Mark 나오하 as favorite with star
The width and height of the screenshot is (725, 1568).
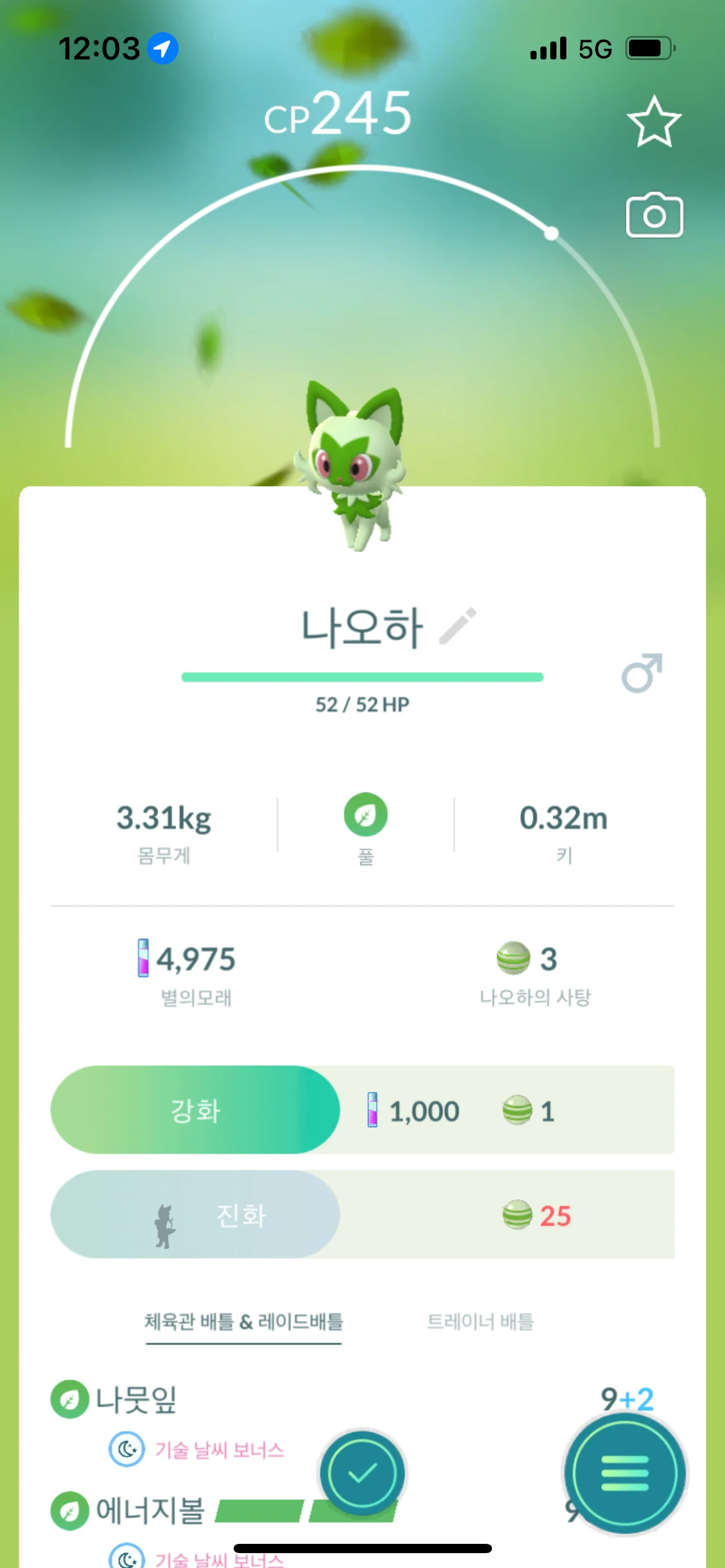(654, 122)
